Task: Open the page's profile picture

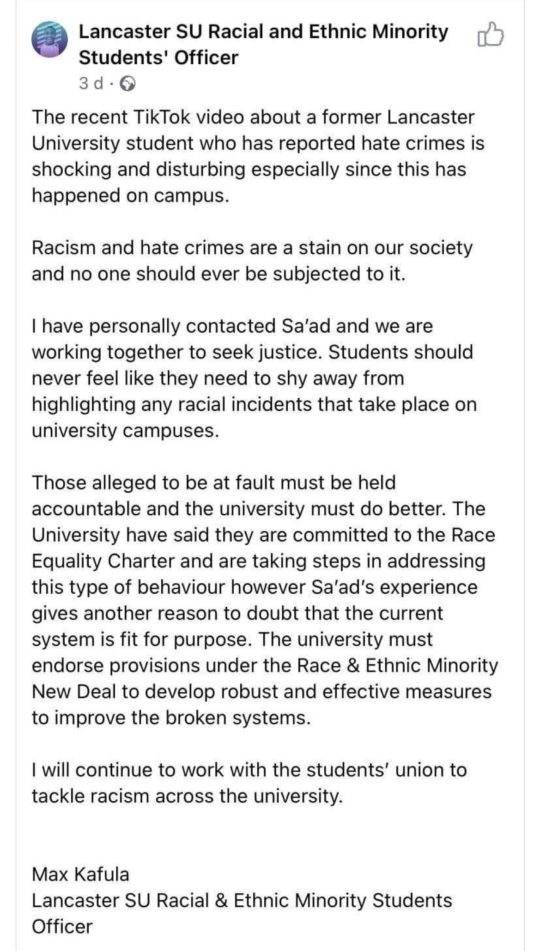Action: pos(51,38)
